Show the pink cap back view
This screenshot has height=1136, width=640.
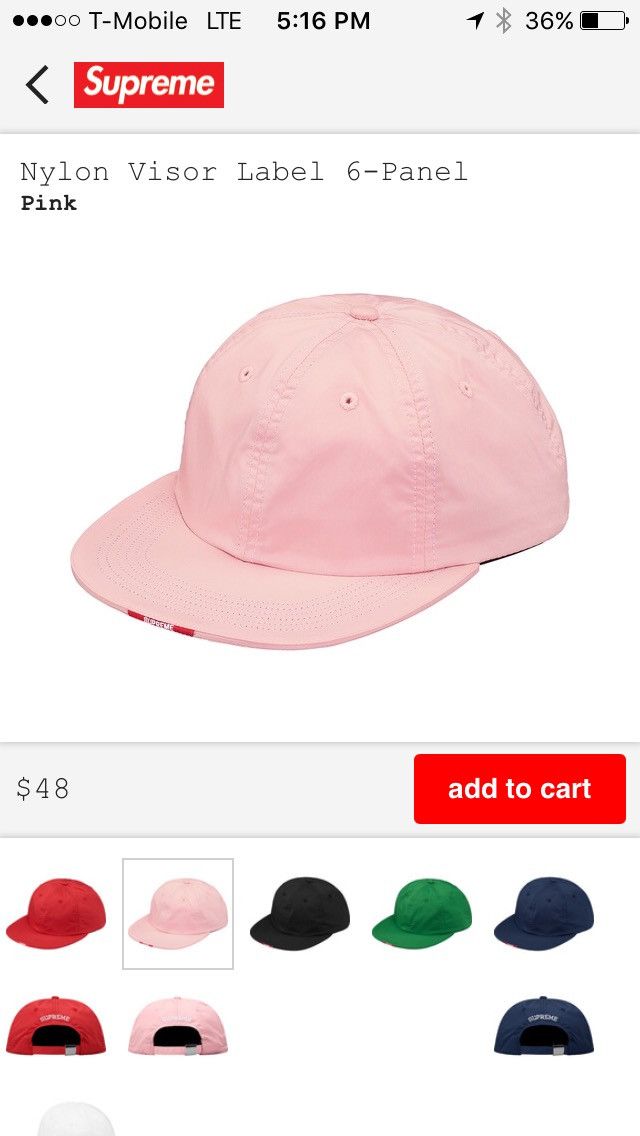click(178, 1027)
